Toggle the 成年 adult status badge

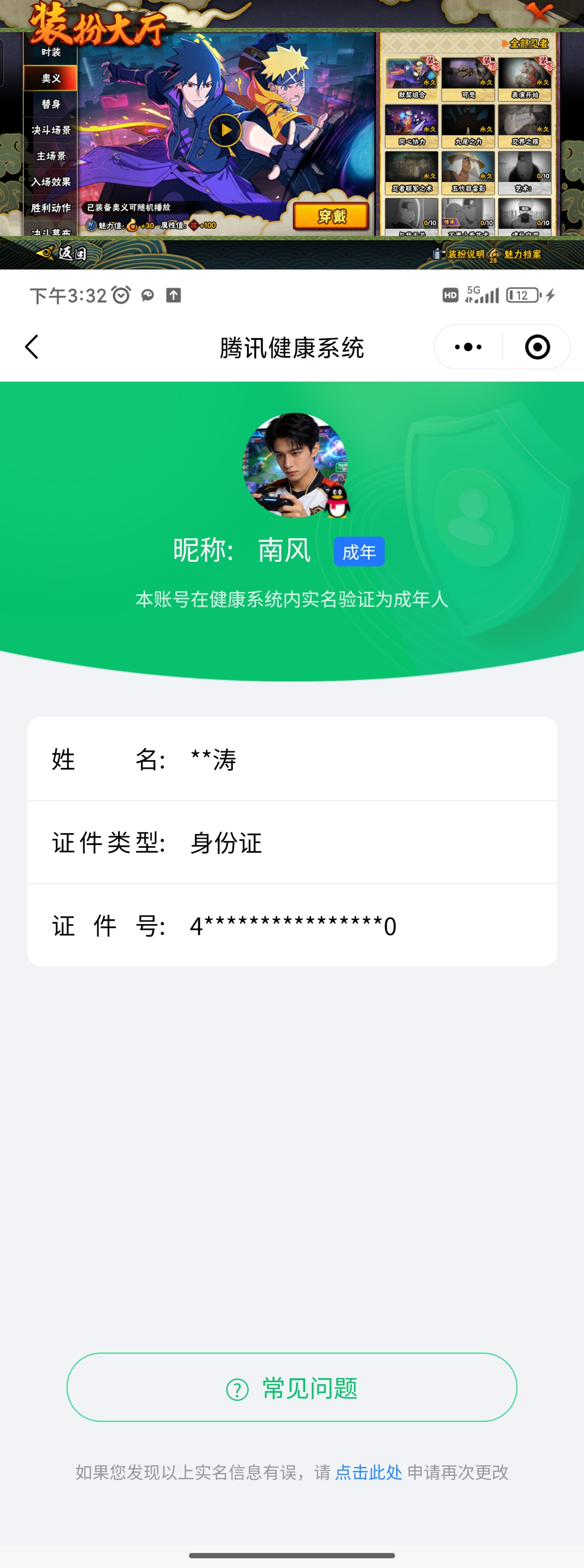(359, 552)
